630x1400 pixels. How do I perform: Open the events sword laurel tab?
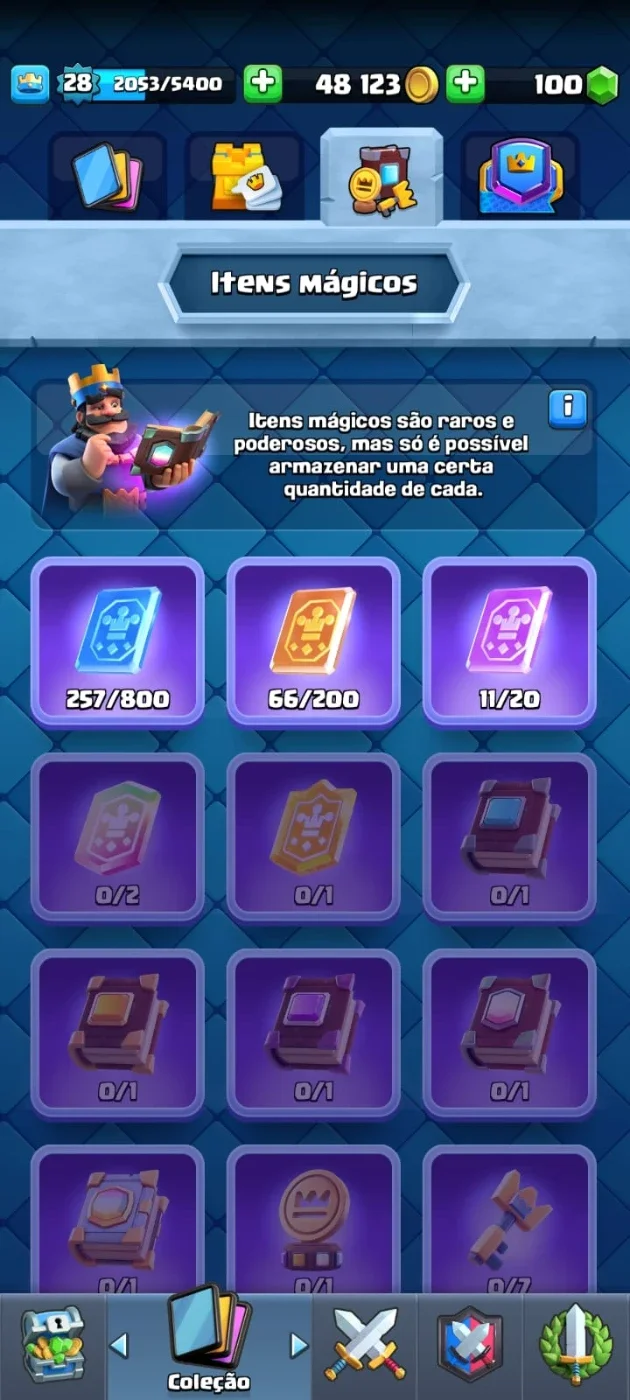[x=576, y=1347]
